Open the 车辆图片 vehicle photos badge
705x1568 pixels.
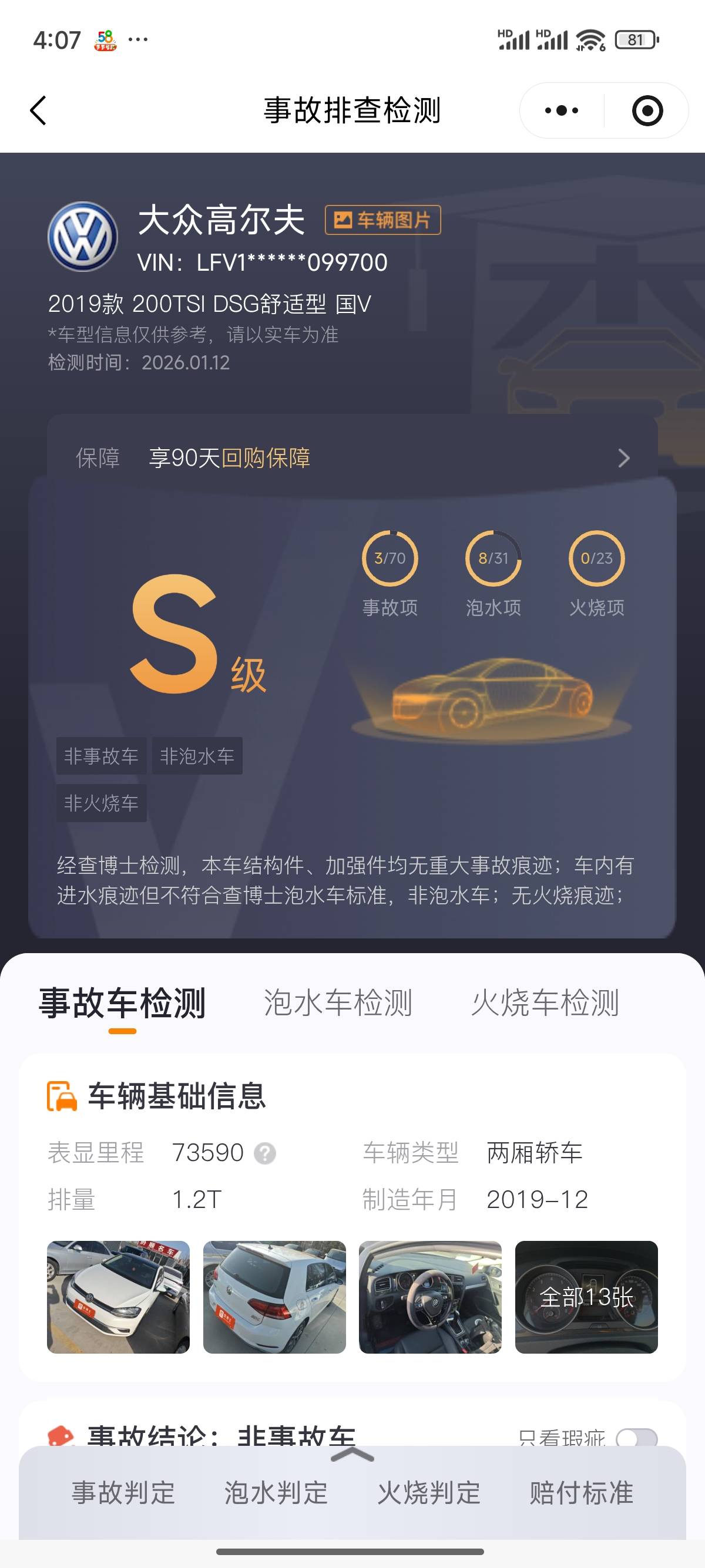382,220
